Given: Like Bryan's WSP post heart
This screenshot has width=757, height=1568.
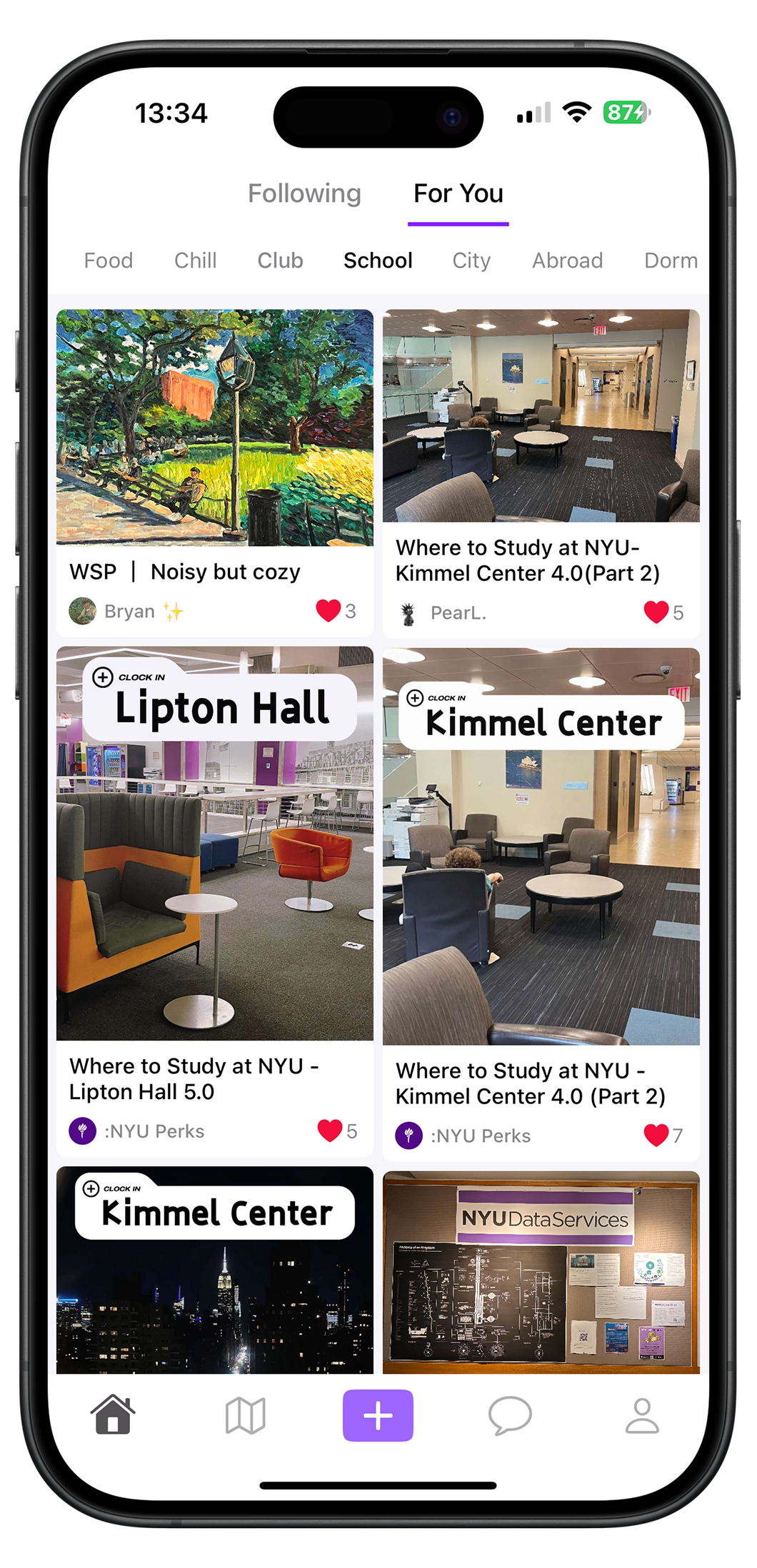Looking at the screenshot, I should click(x=329, y=610).
